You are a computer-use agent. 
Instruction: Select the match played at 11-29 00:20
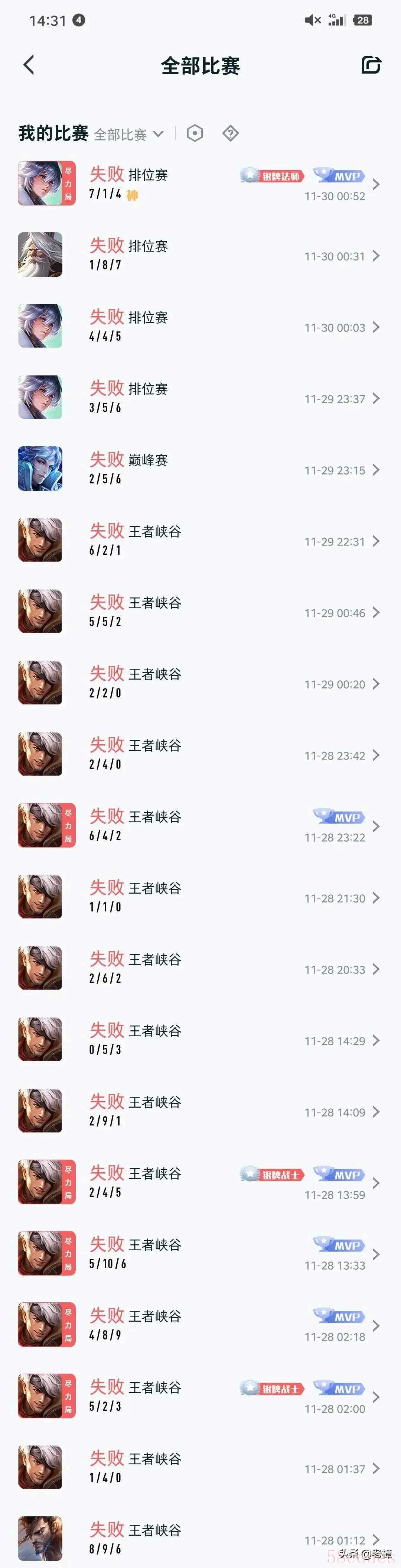coord(201,683)
